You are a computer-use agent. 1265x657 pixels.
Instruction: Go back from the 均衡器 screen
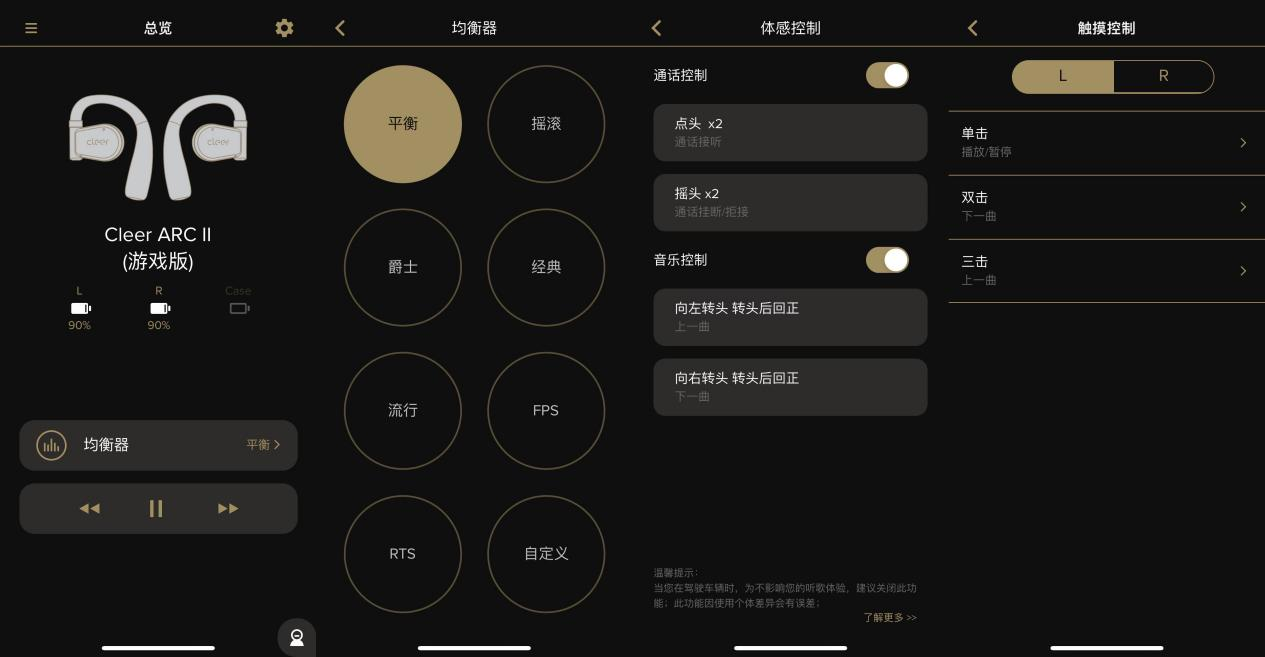point(340,28)
